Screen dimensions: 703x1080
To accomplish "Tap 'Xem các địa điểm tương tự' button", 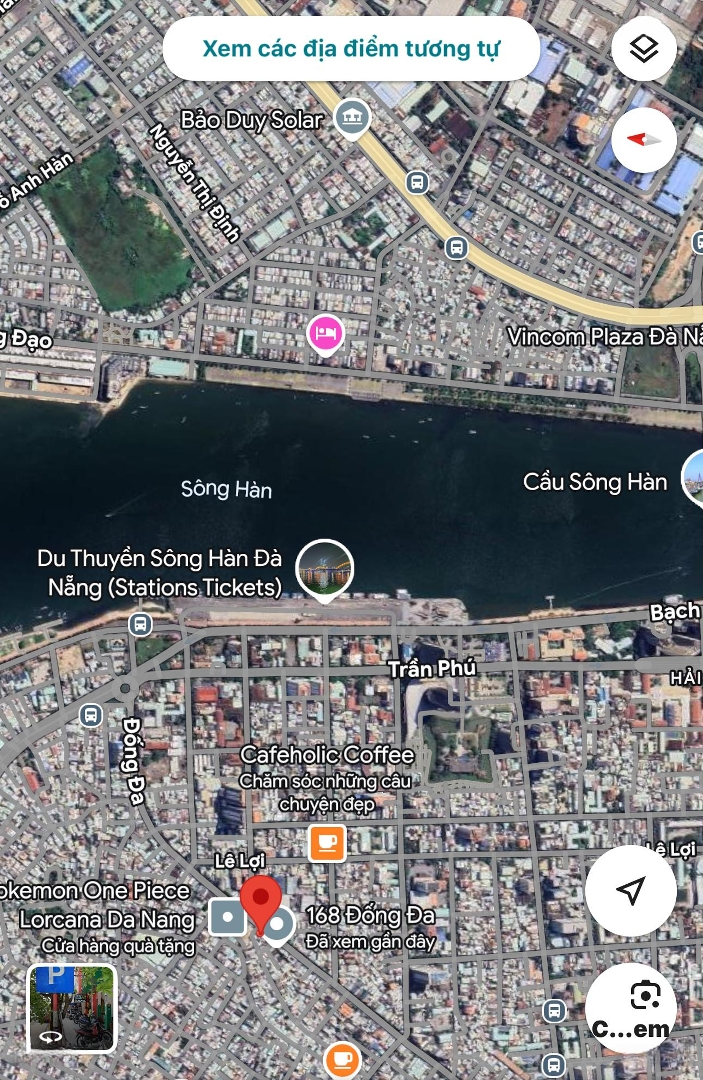I will (351, 48).
